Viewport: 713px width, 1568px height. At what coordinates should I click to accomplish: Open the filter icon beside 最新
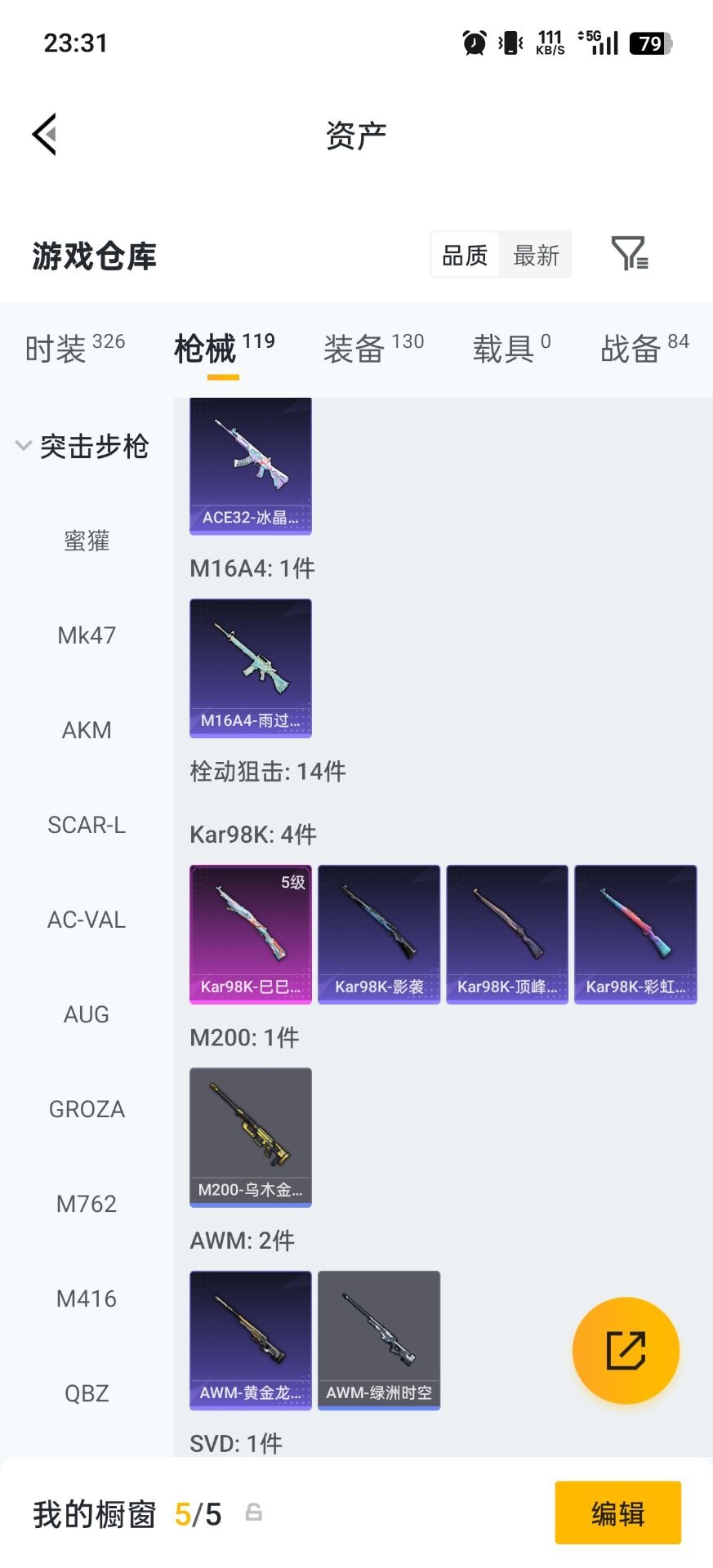pyautogui.click(x=629, y=255)
